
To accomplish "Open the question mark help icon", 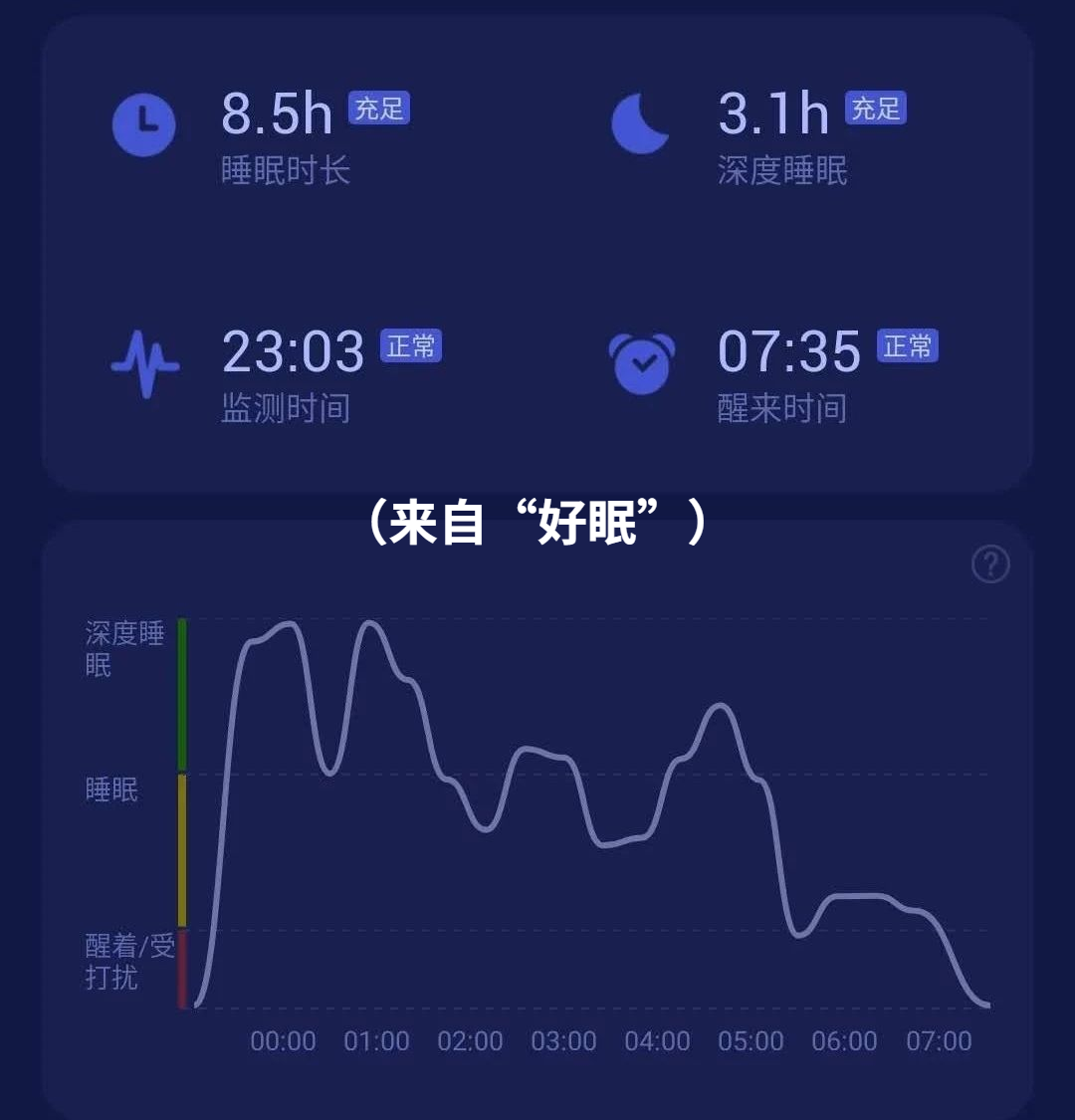I will [x=988, y=563].
